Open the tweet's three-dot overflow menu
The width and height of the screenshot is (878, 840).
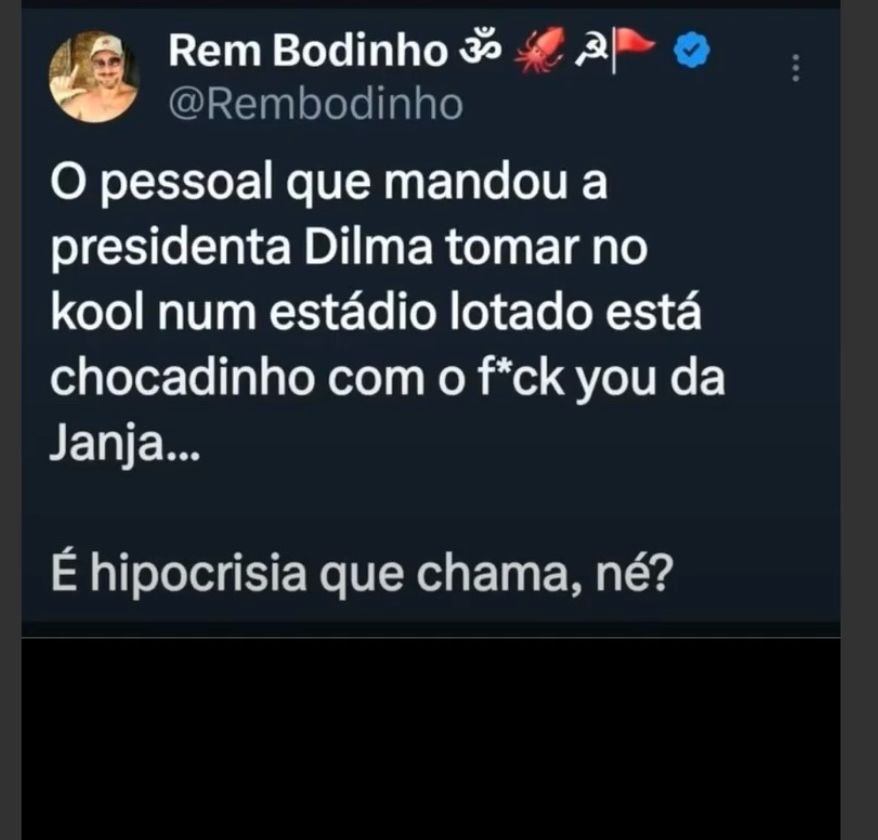pyautogui.click(x=796, y=68)
